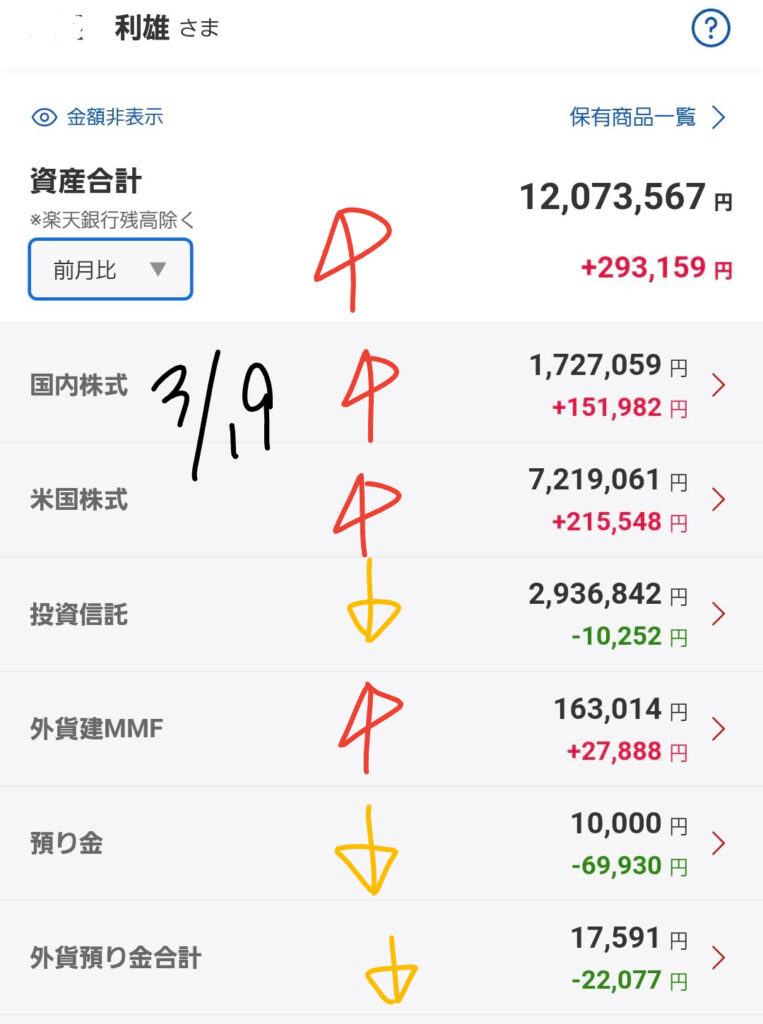Image resolution: width=763 pixels, height=1024 pixels.
Task: Open the 預り金 row
Action: (380, 843)
